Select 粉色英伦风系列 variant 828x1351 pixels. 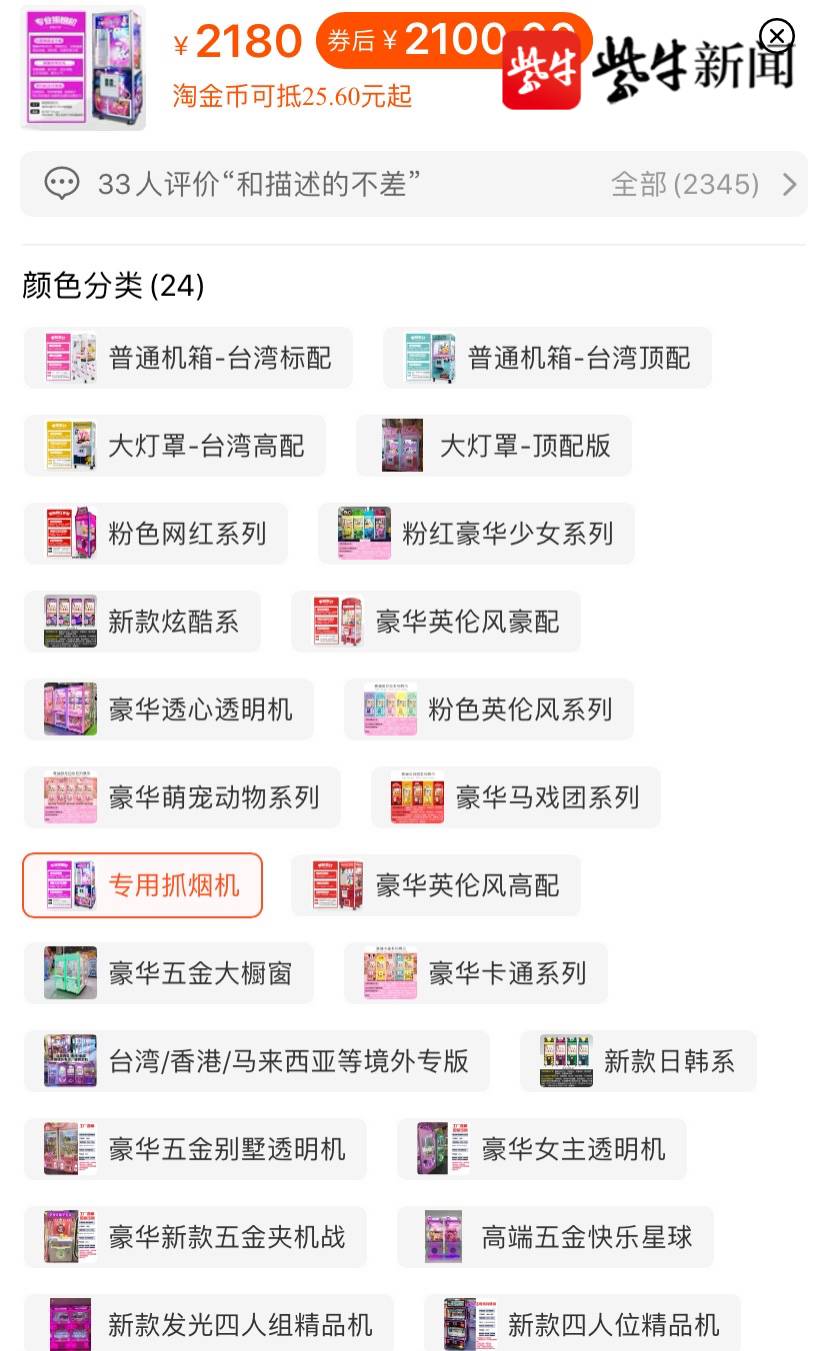click(x=489, y=710)
